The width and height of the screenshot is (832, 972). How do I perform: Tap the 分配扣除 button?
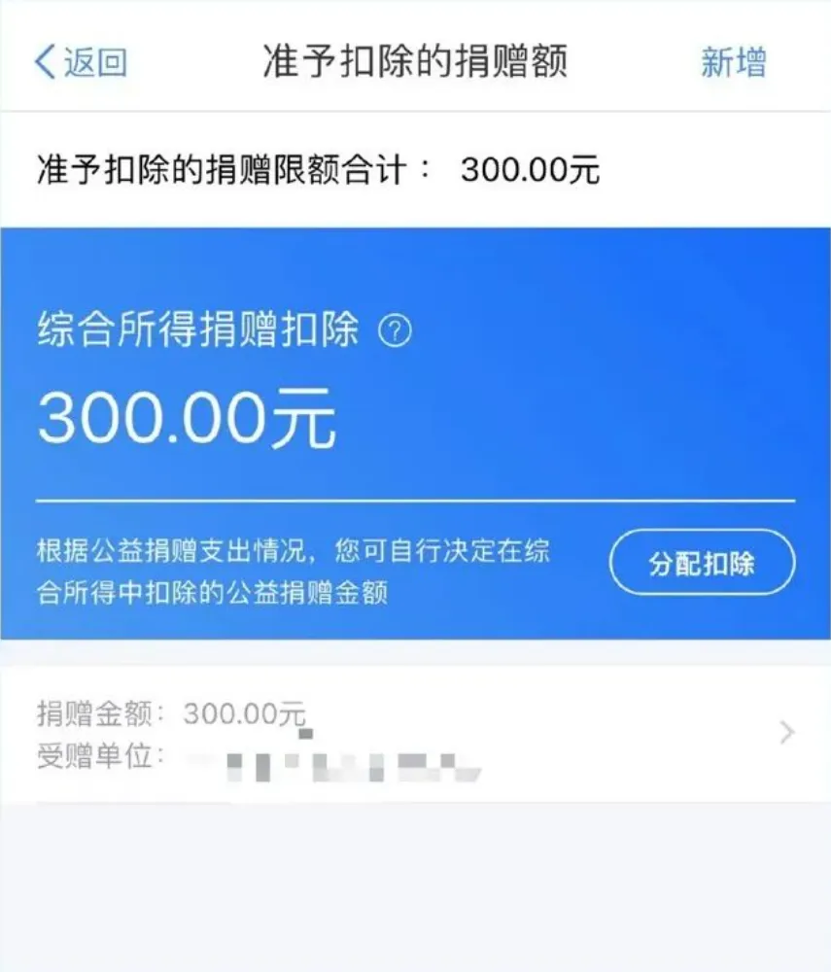(702, 563)
